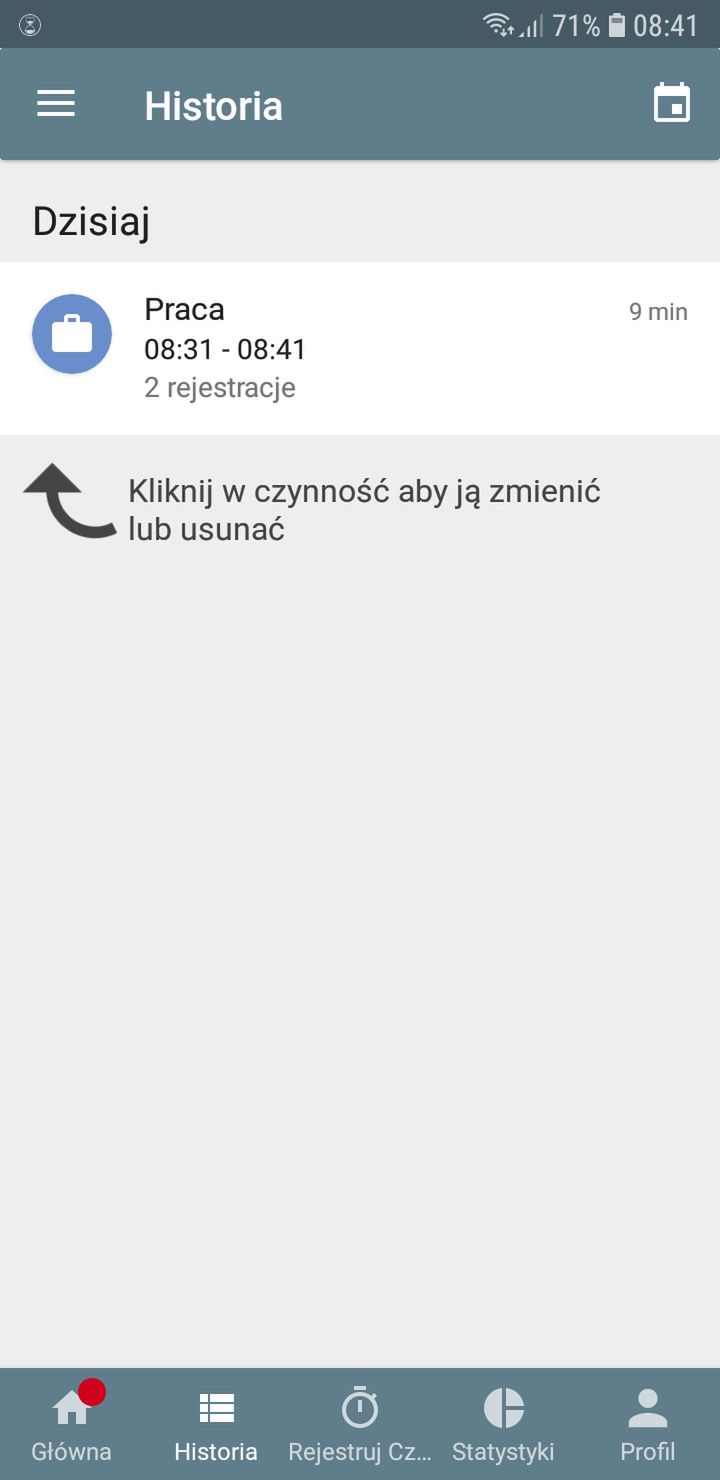Switch to the Rejestruj Cz... tab
The width and height of the screenshot is (720, 1480).
(360, 1424)
